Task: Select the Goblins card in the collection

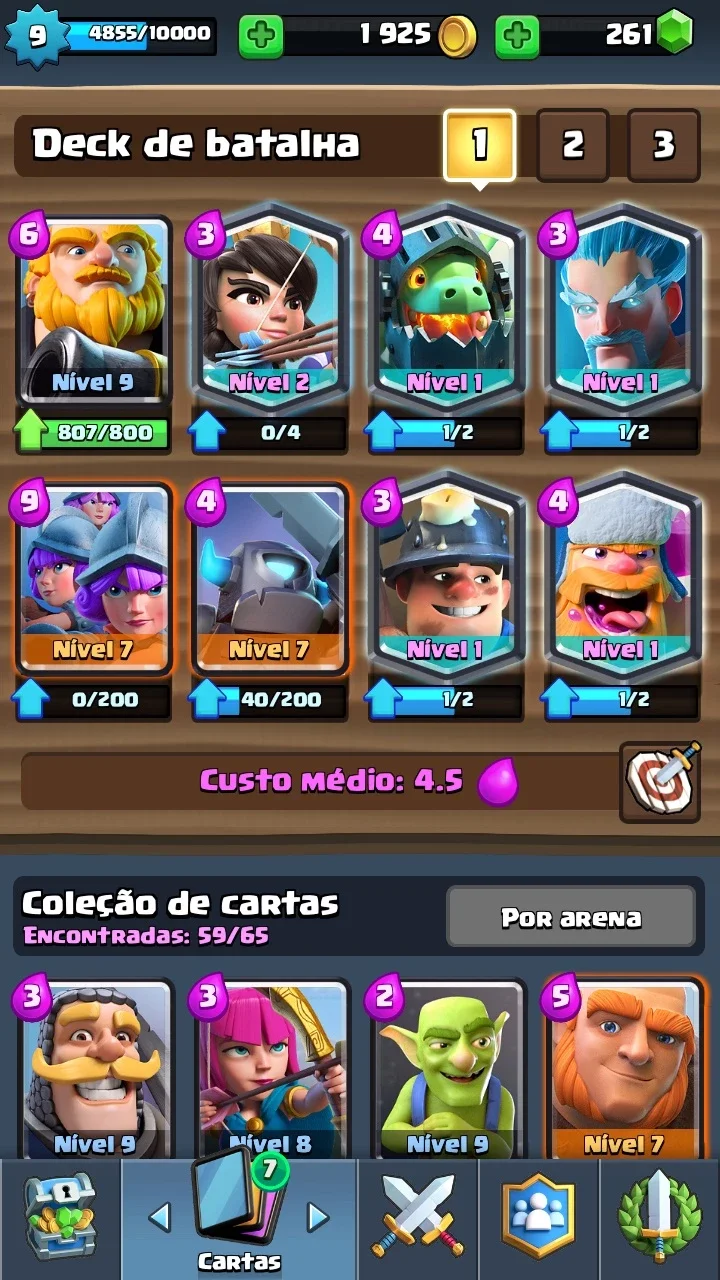Action: pyautogui.click(x=446, y=1070)
